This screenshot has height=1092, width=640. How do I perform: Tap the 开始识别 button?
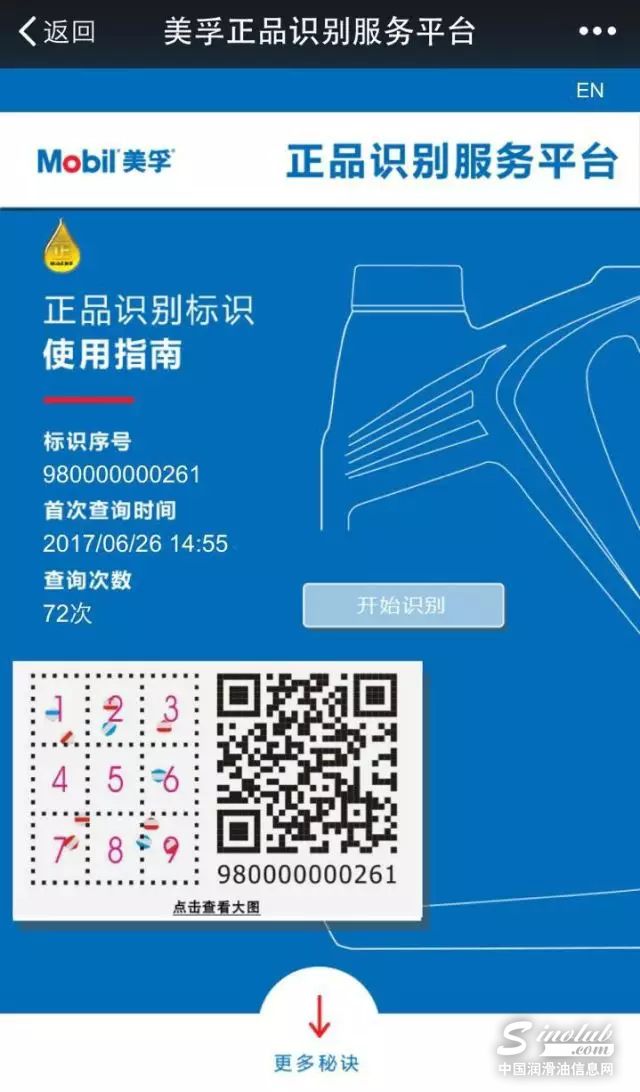403,606
